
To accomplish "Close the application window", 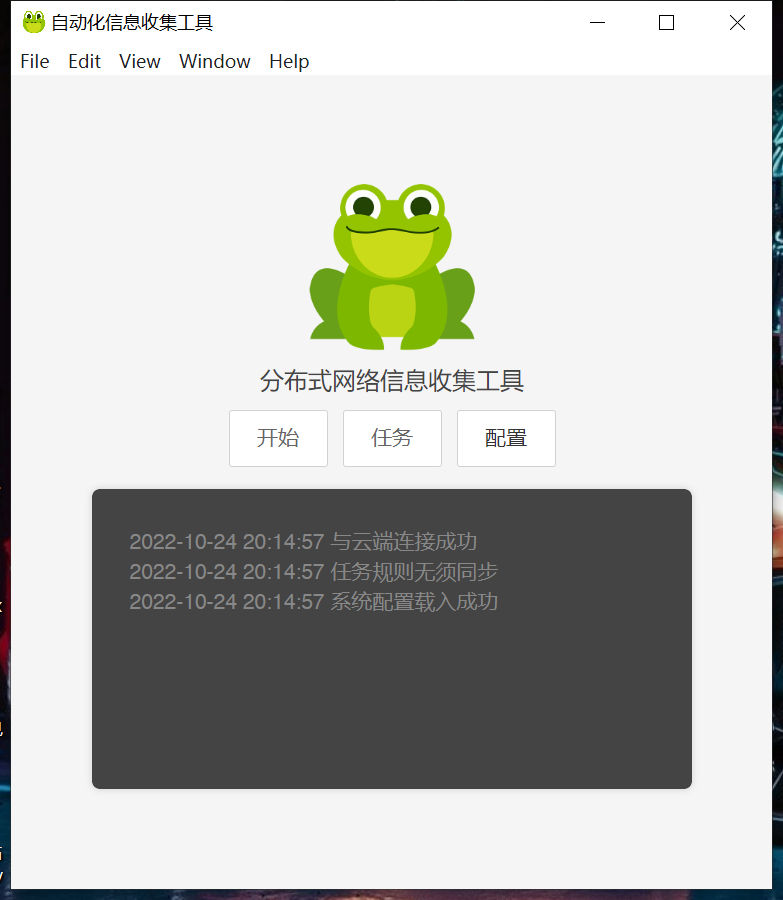I will coord(737,23).
